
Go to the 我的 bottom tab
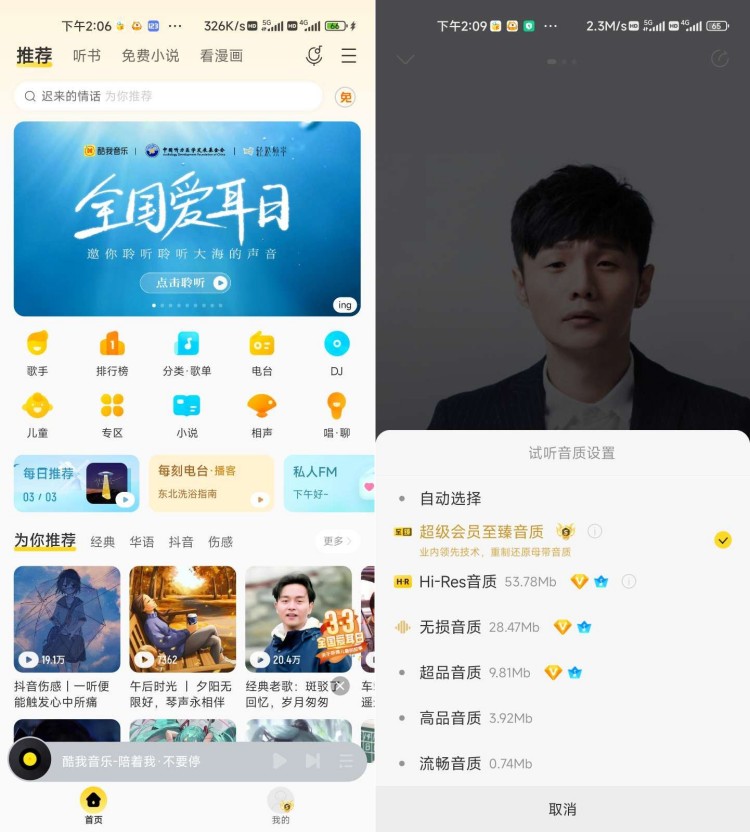tap(280, 804)
